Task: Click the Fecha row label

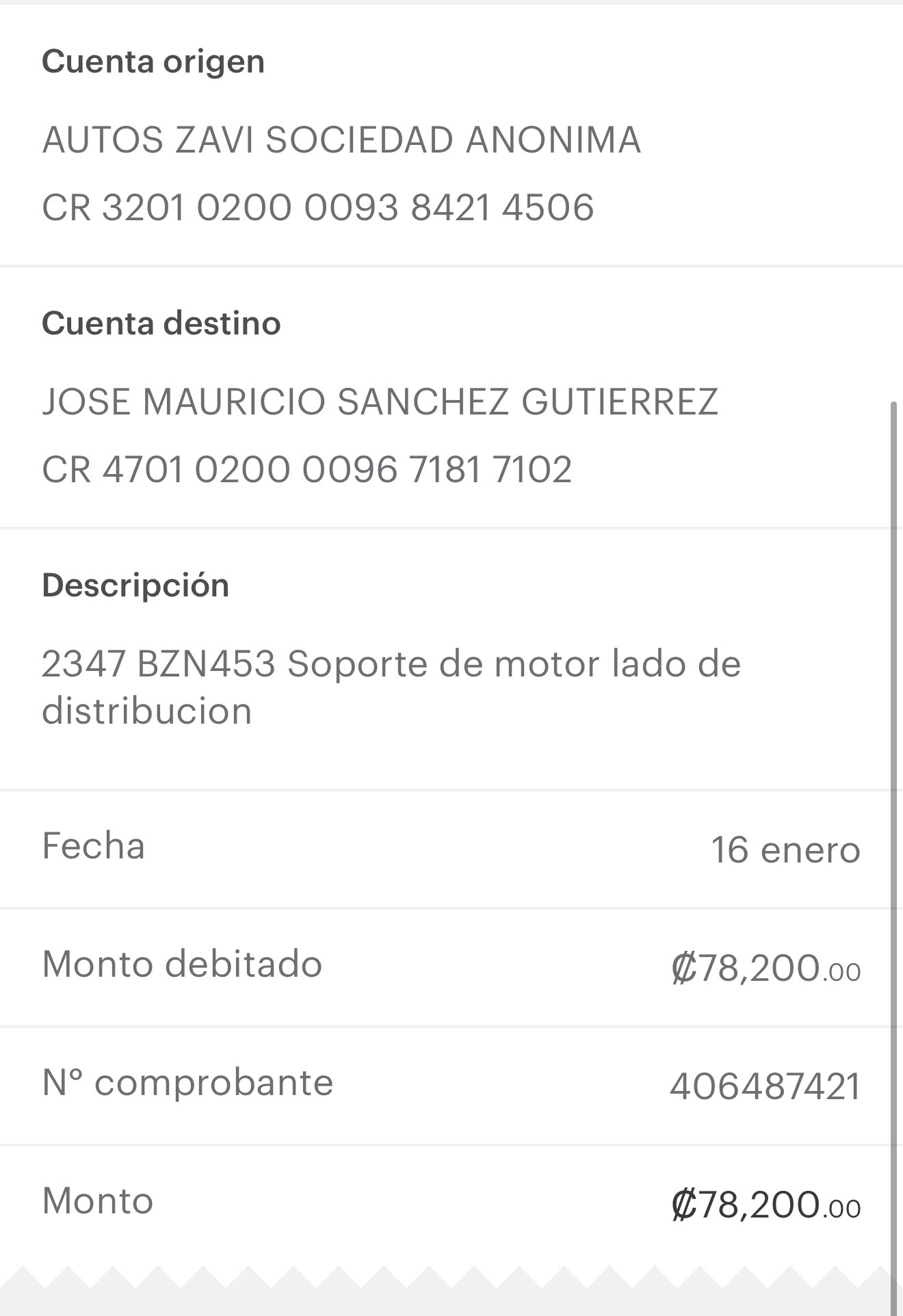Action: [94, 845]
